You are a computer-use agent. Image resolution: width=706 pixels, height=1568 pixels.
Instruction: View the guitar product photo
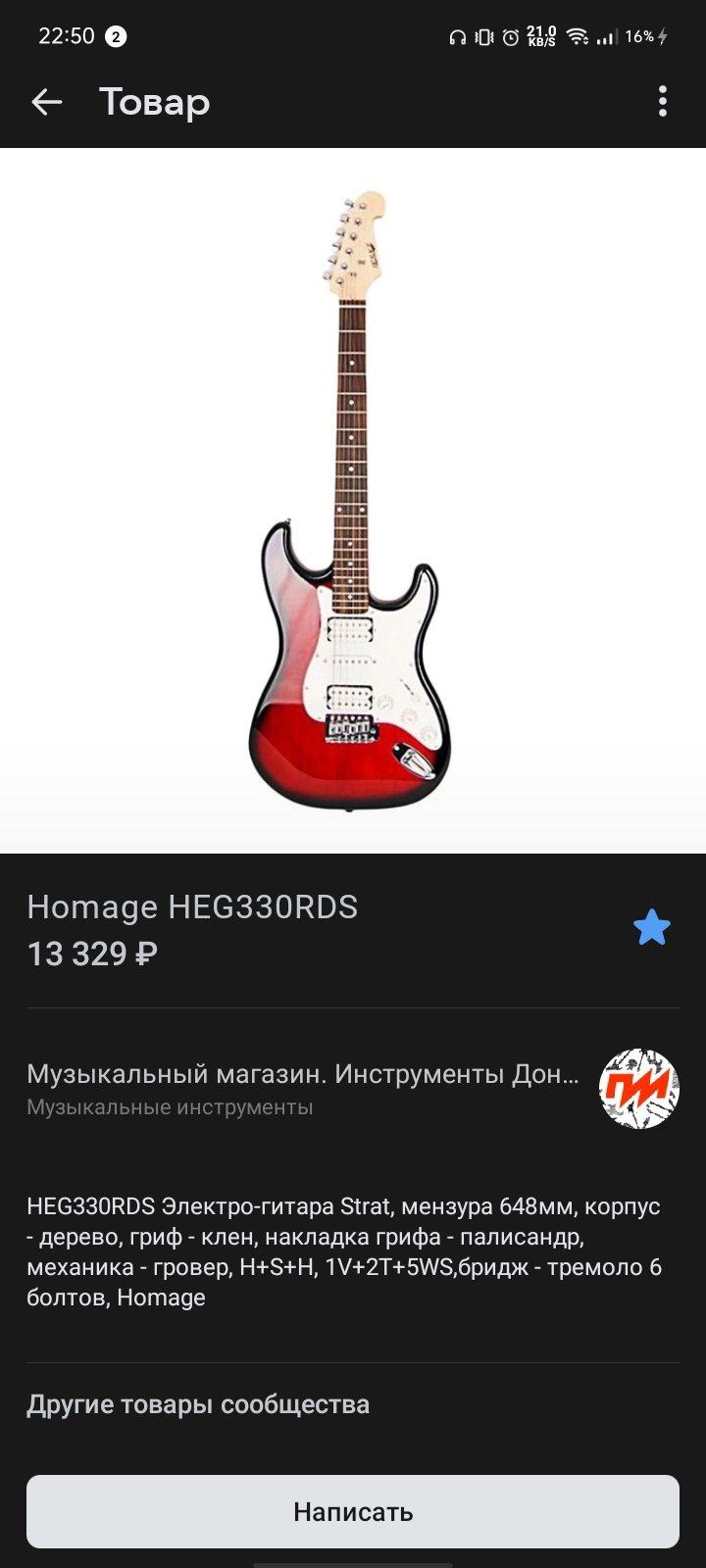point(353,500)
